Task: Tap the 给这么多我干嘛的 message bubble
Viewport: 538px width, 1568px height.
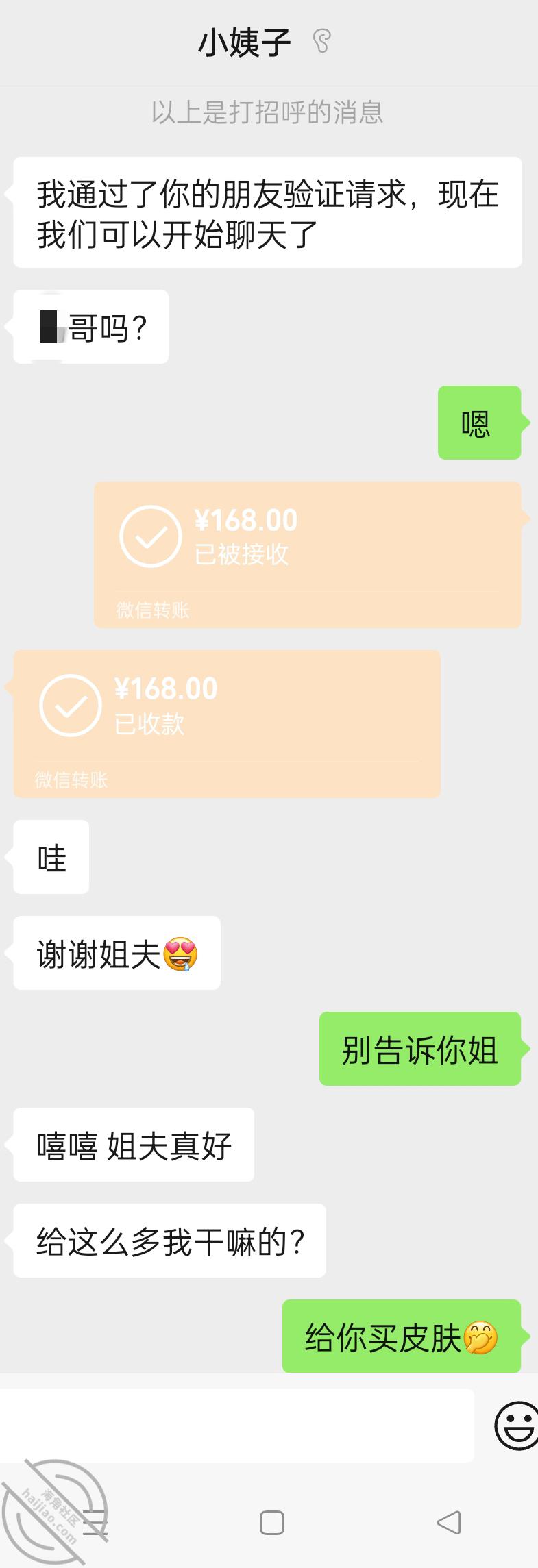Action: 169,1241
